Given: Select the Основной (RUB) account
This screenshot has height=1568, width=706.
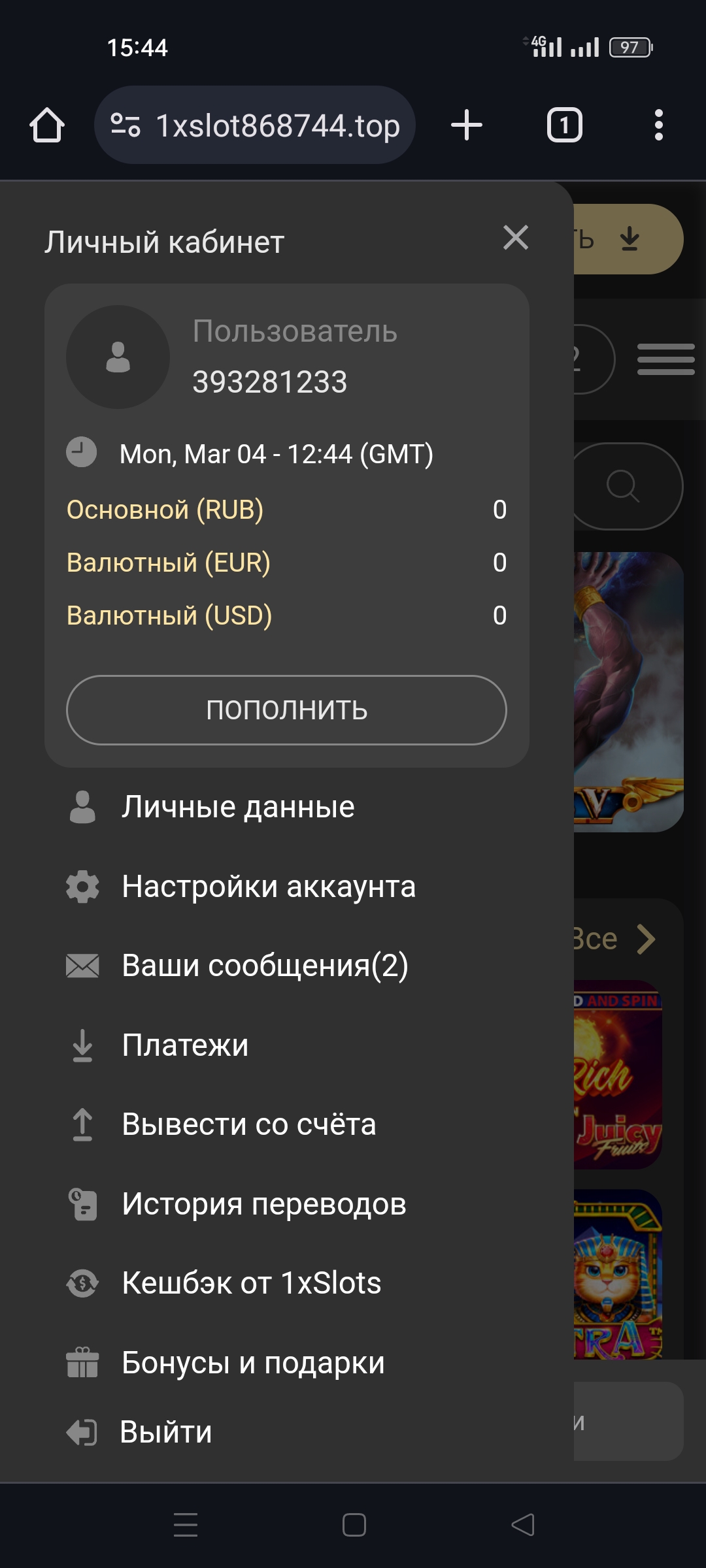Looking at the screenshot, I should coord(165,510).
